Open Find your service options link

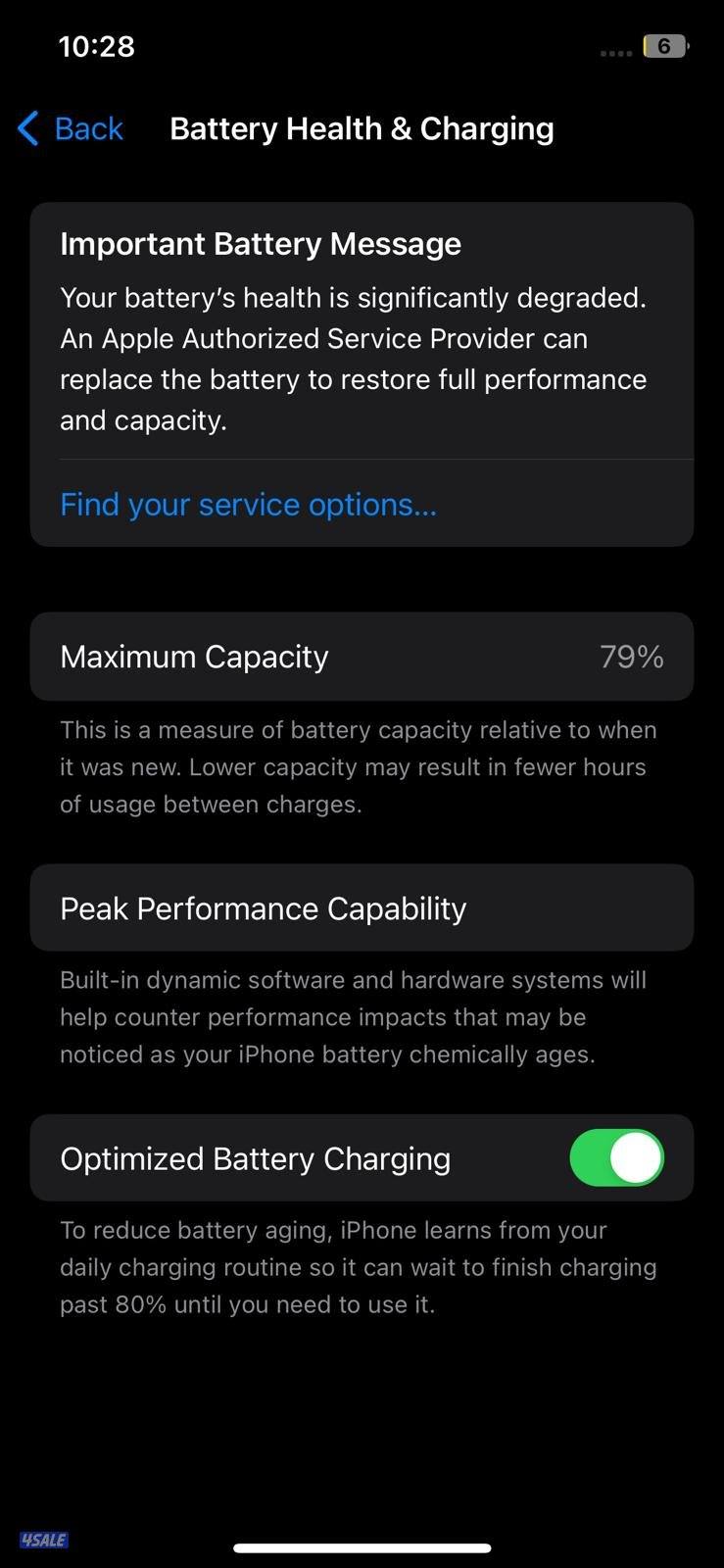[x=248, y=504]
